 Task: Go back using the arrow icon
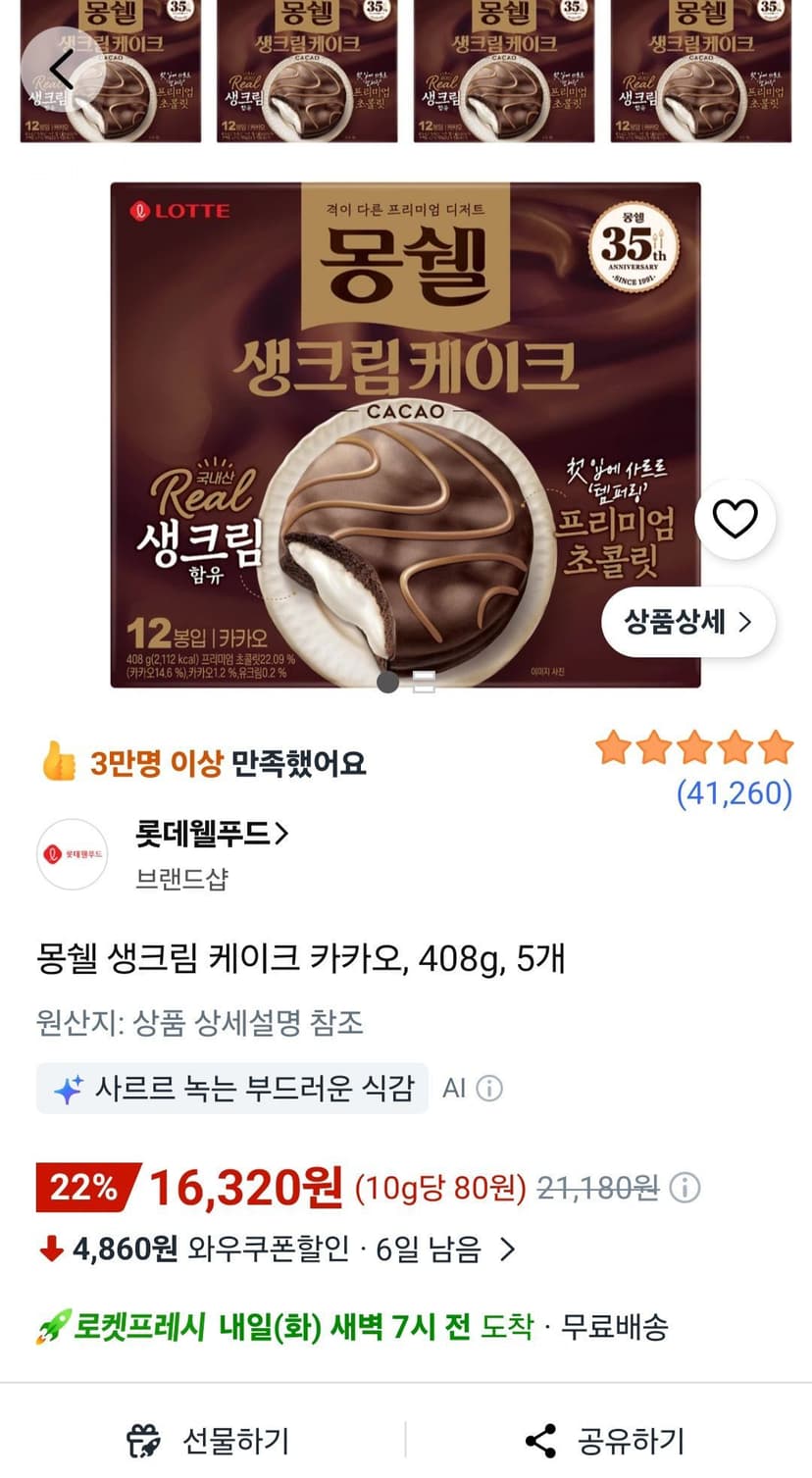(x=63, y=69)
